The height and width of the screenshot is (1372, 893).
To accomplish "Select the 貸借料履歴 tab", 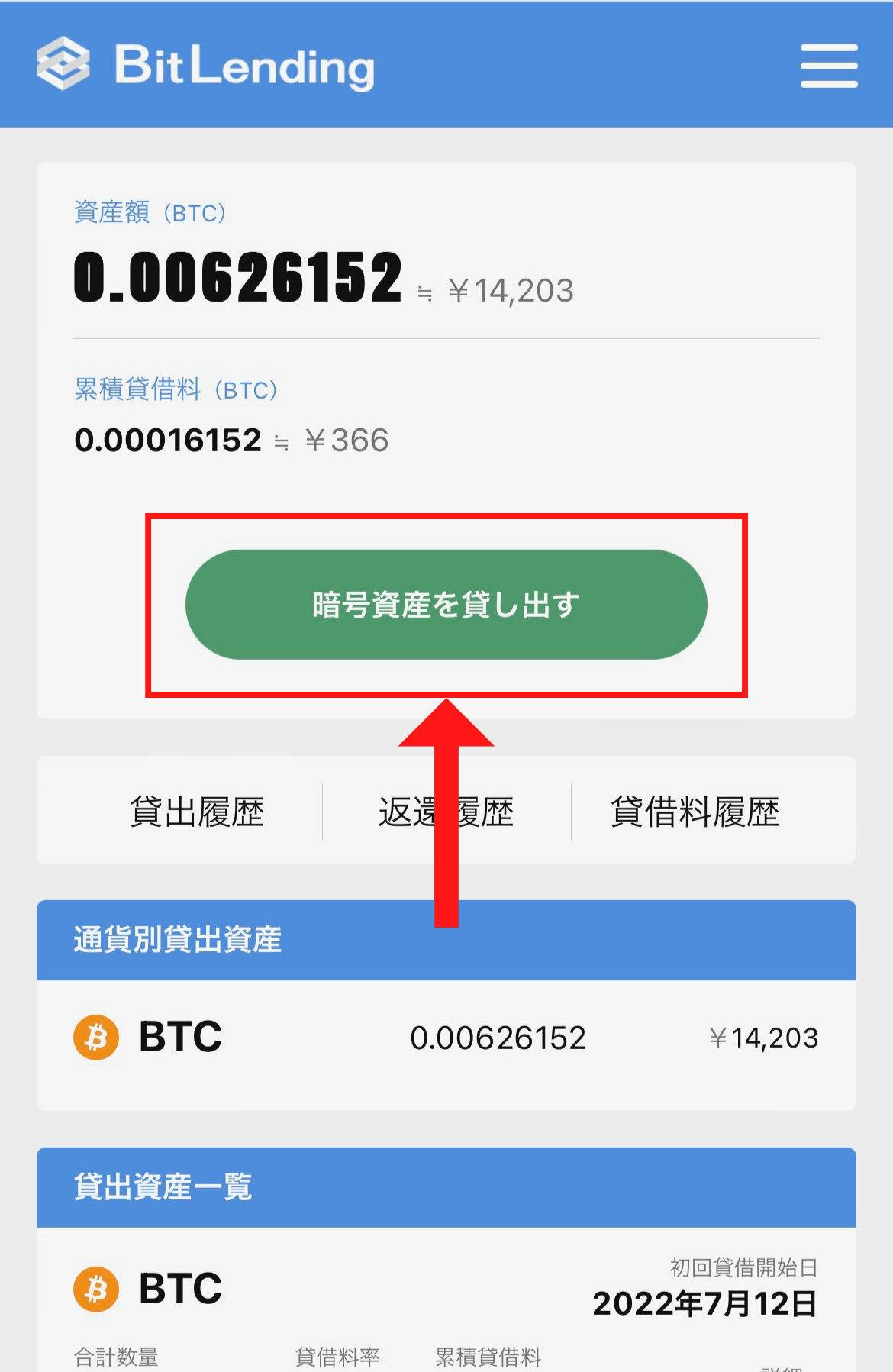I will [x=695, y=810].
